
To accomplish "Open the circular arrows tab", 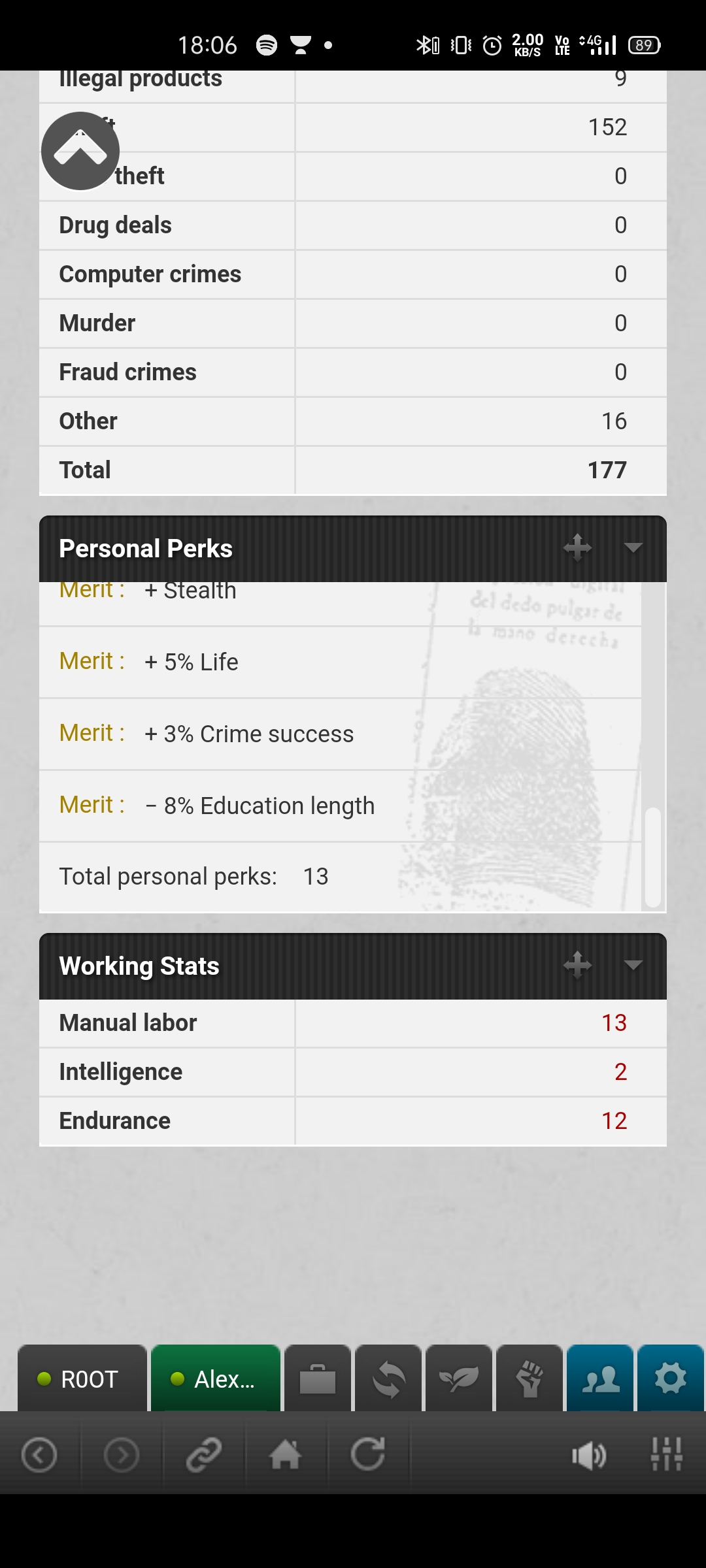I will (x=388, y=1379).
